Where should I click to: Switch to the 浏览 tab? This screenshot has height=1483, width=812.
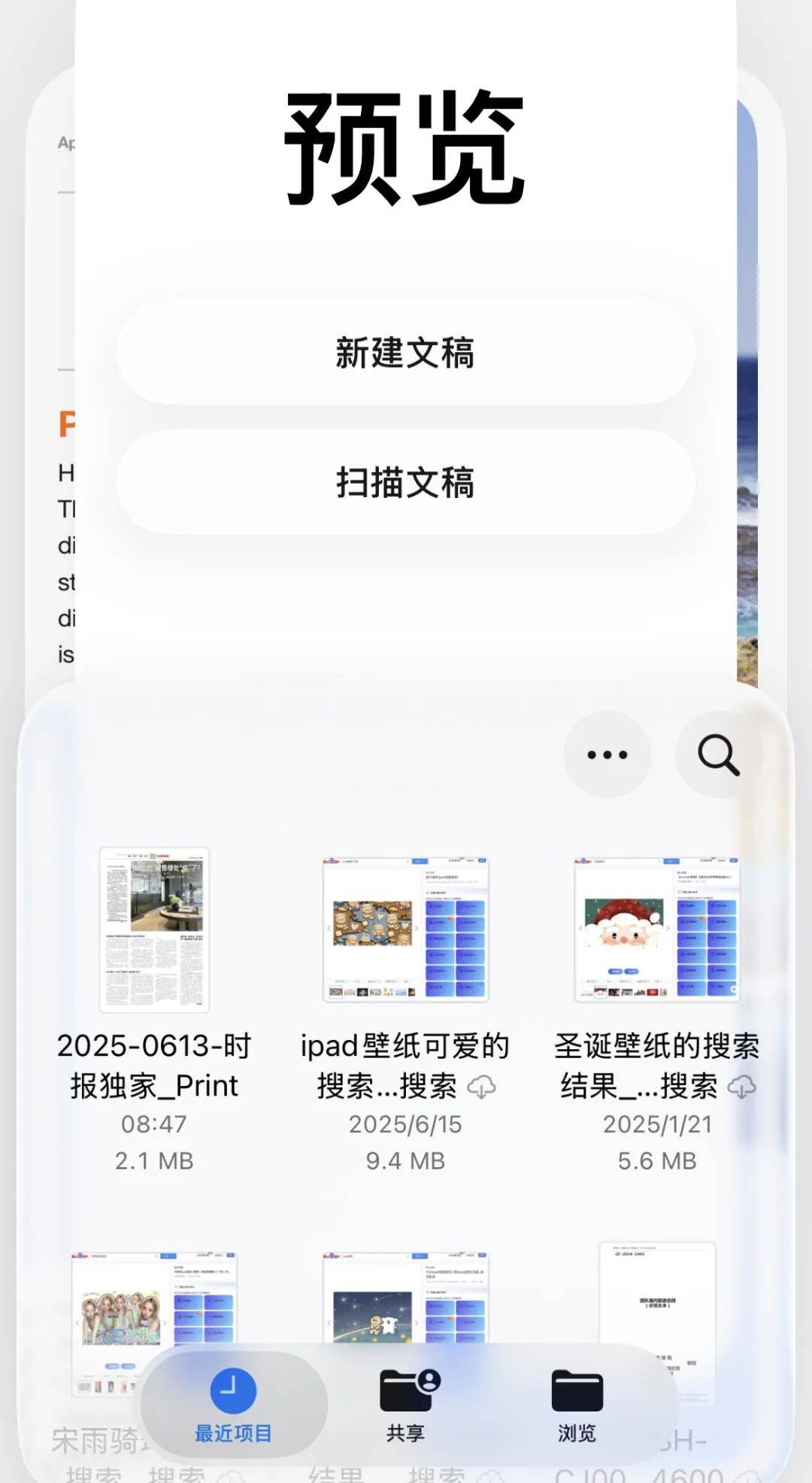click(x=577, y=1405)
